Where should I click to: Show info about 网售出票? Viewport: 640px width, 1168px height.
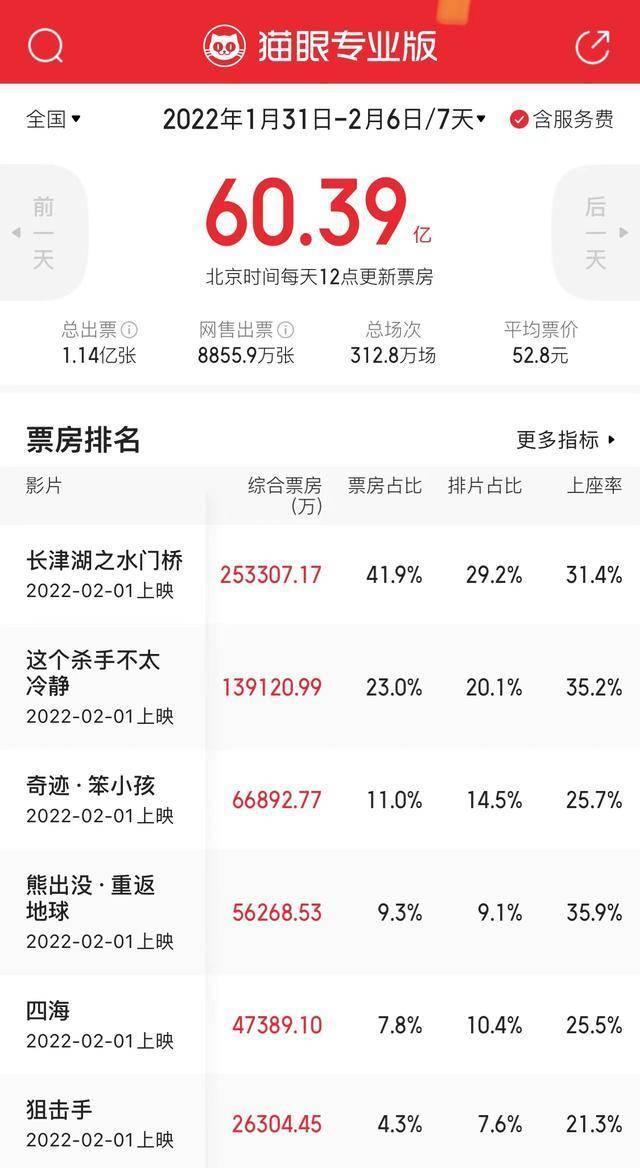tap(286, 330)
